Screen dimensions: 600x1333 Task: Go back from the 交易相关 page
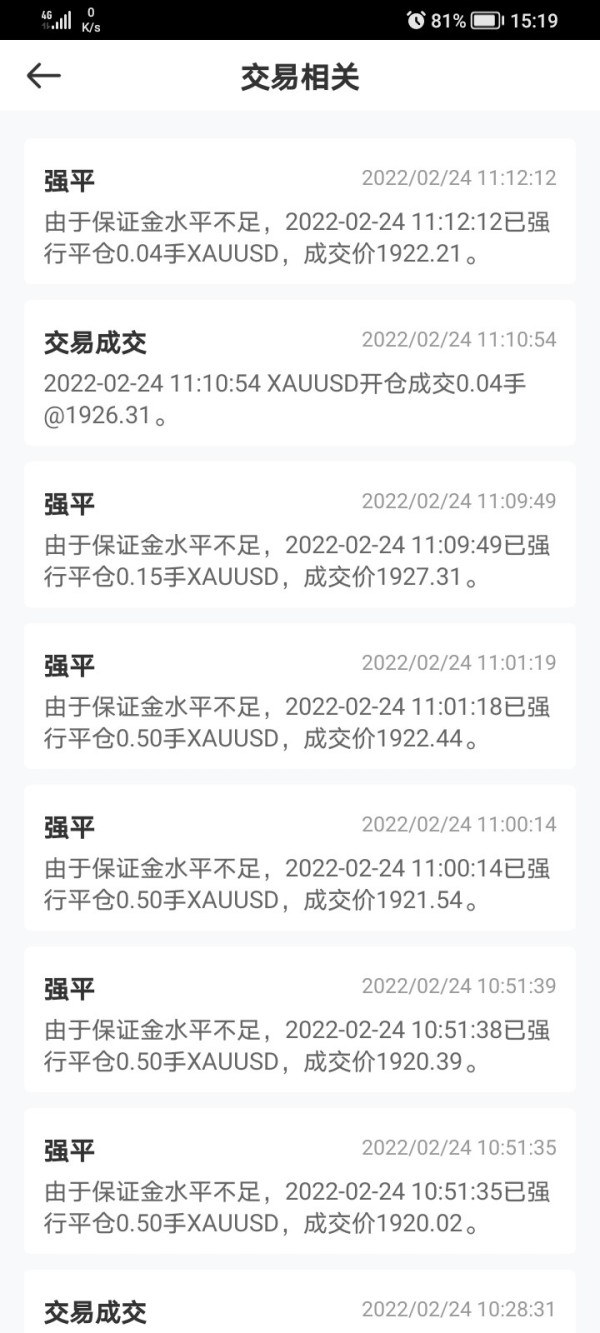point(44,76)
